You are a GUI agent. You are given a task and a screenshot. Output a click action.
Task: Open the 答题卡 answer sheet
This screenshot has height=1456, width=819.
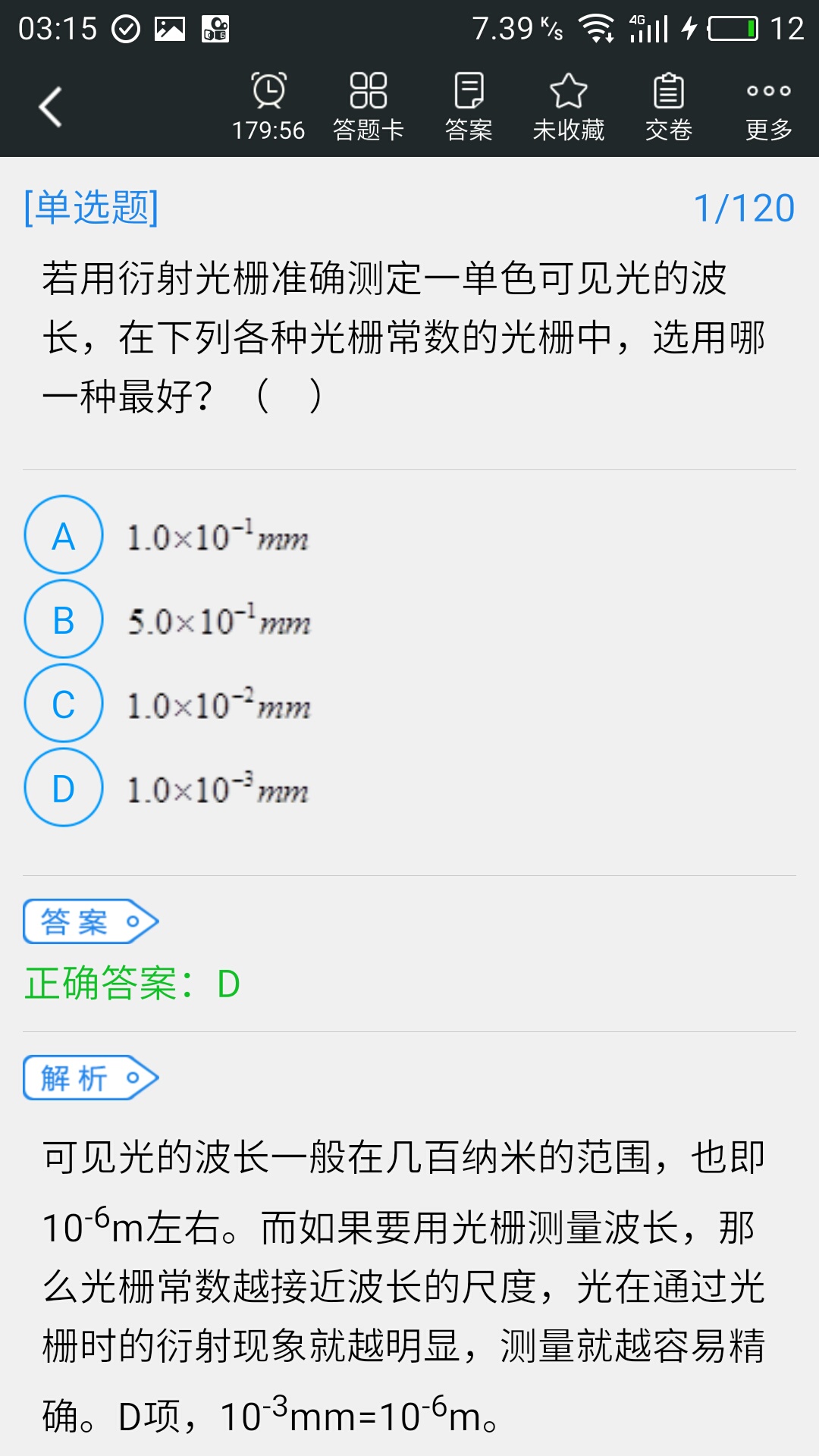click(369, 107)
